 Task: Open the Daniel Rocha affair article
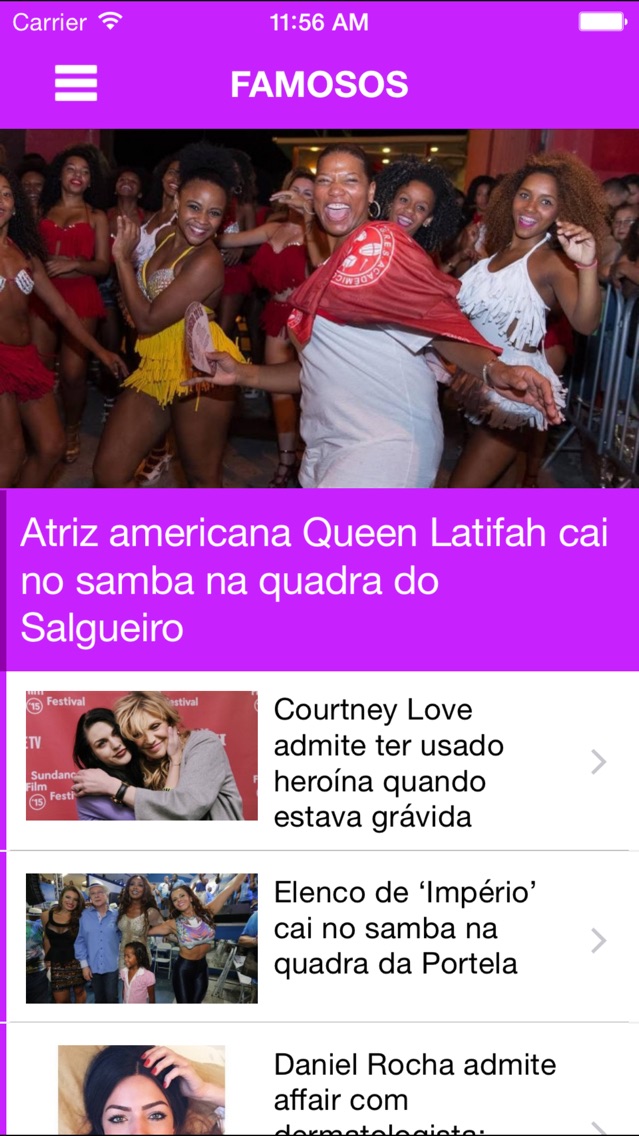click(322, 1079)
